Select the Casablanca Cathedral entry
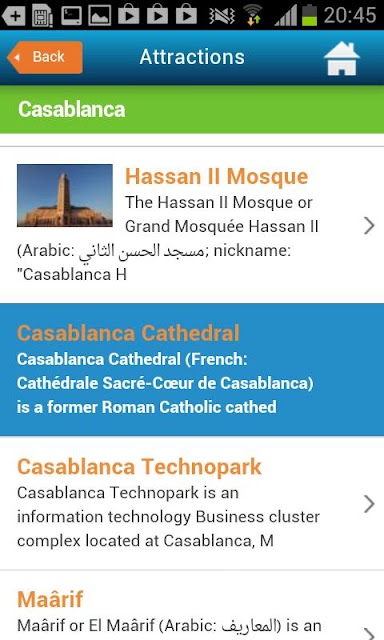Image resolution: width=384 pixels, height=640 pixels. click(x=192, y=370)
